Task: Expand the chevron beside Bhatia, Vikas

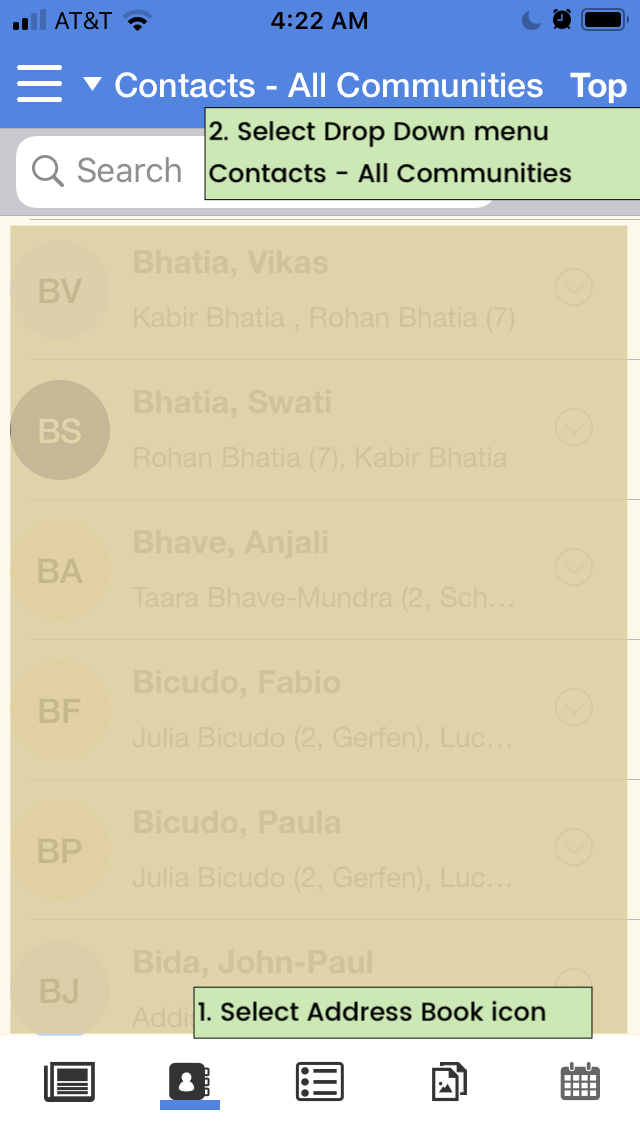Action: click(574, 288)
